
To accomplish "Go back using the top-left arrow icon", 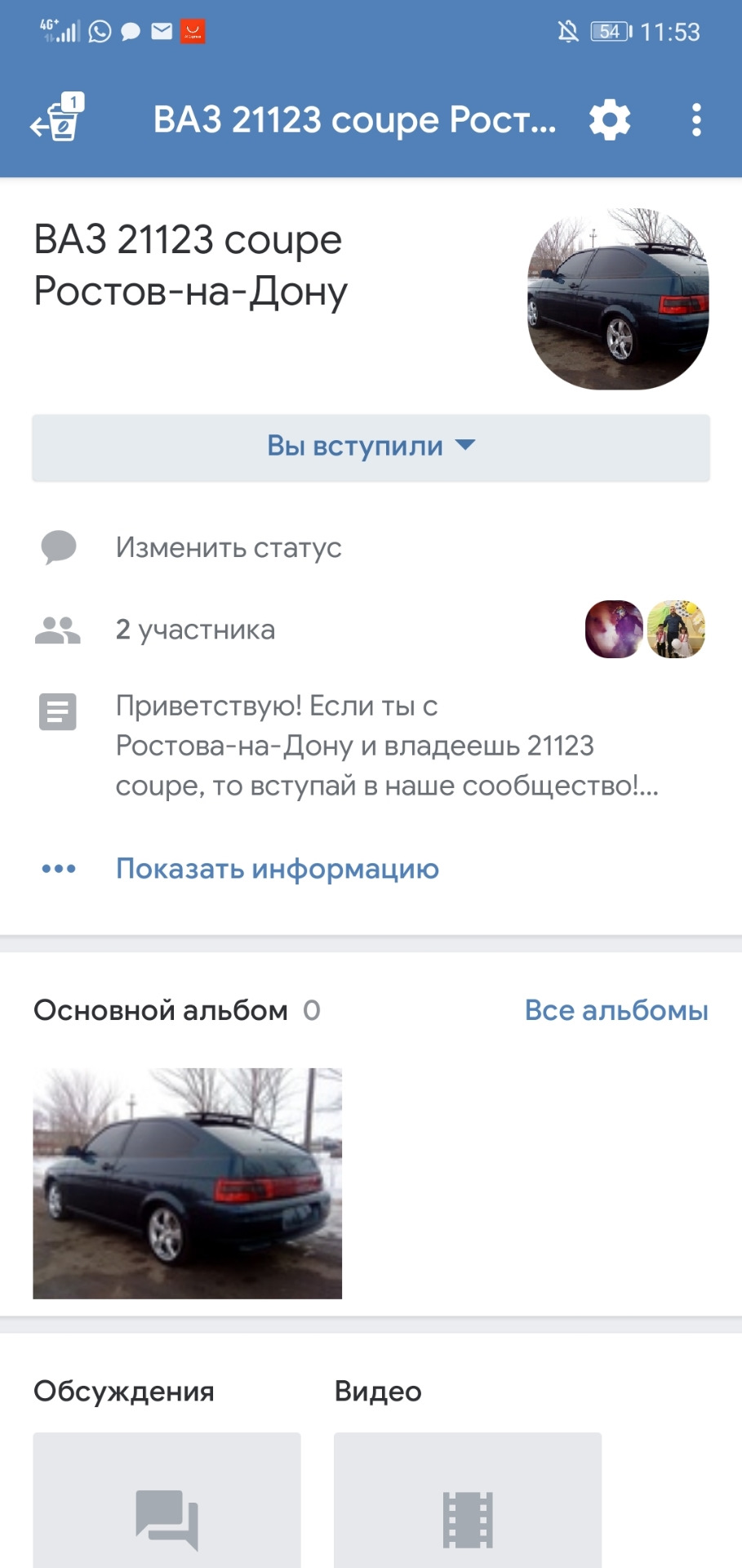I will pos(56,121).
